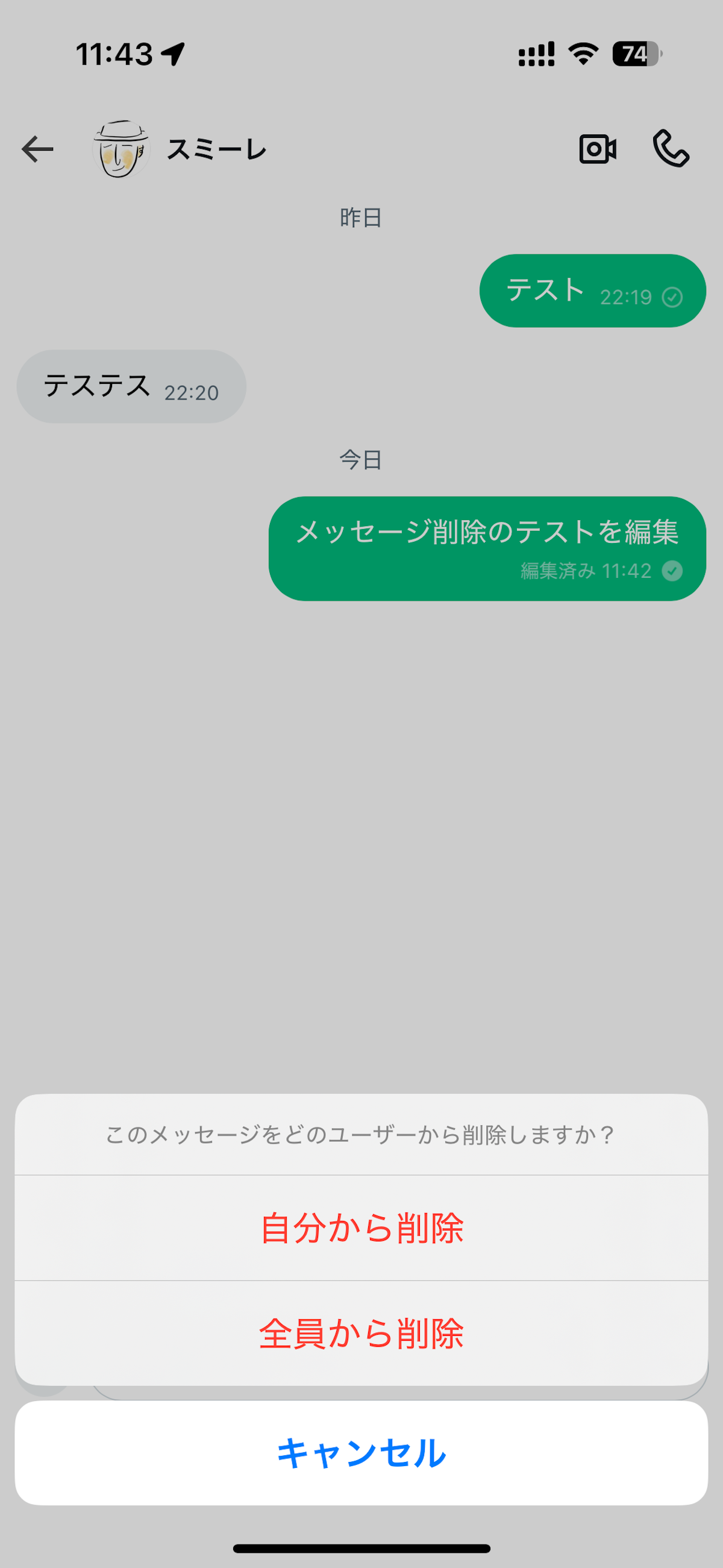Dismiss the dialog with キャンセル

(361, 1452)
